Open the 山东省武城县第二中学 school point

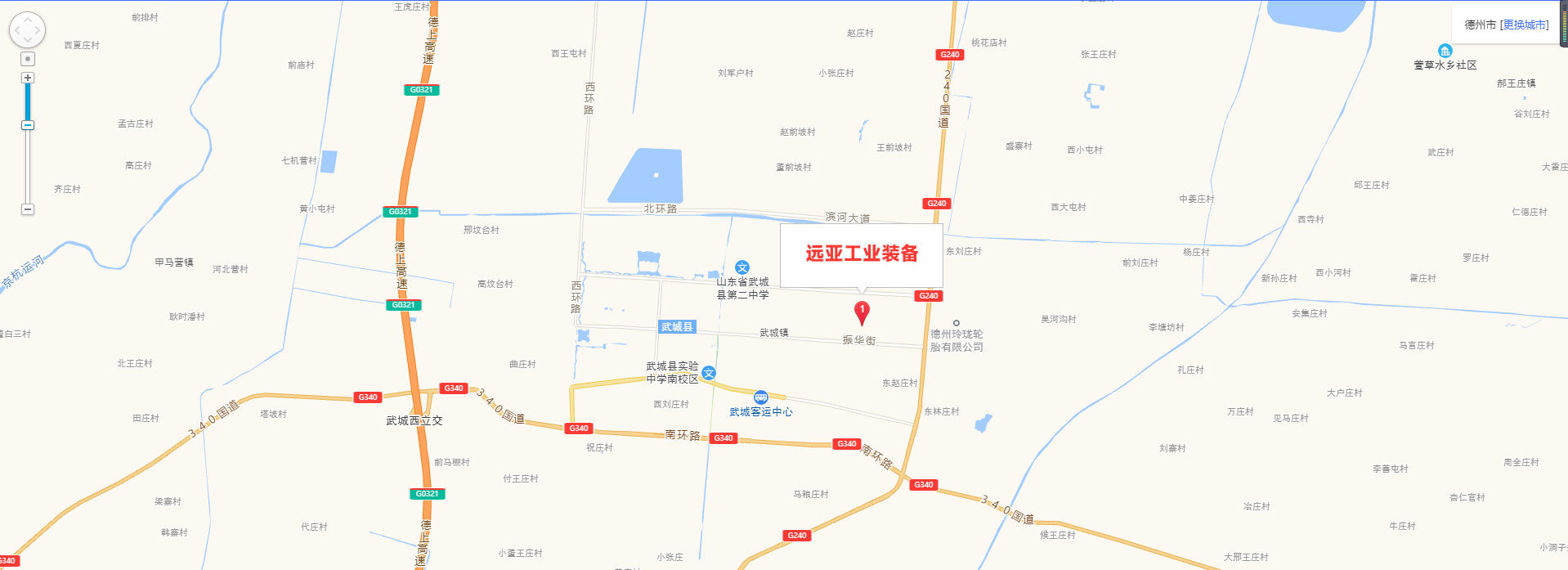[742, 267]
